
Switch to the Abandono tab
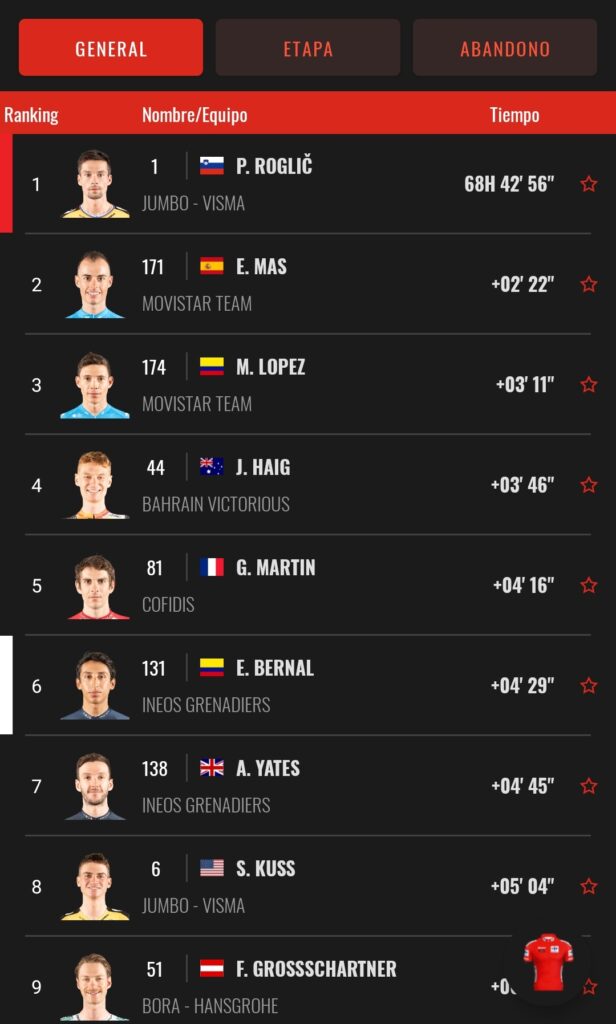[x=504, y=48]
